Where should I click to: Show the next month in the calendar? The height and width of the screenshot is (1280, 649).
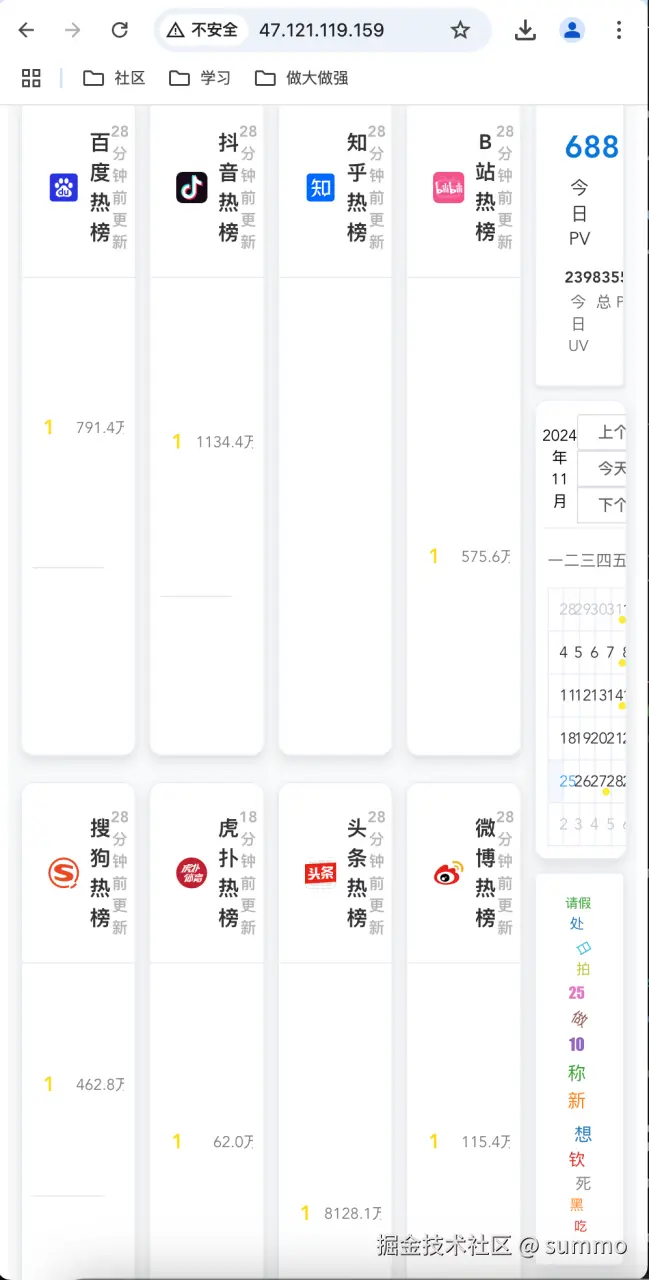pos(604,505)
